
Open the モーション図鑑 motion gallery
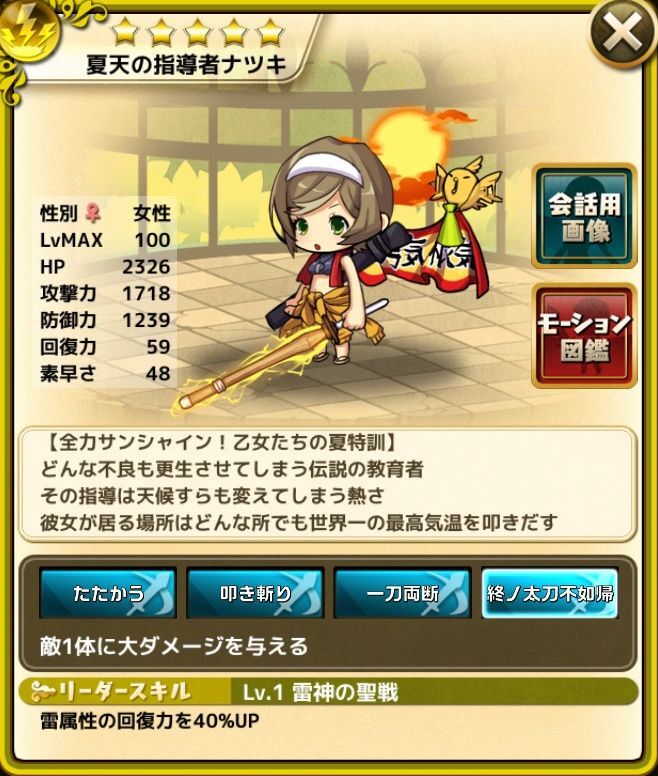tap(584, 336)
